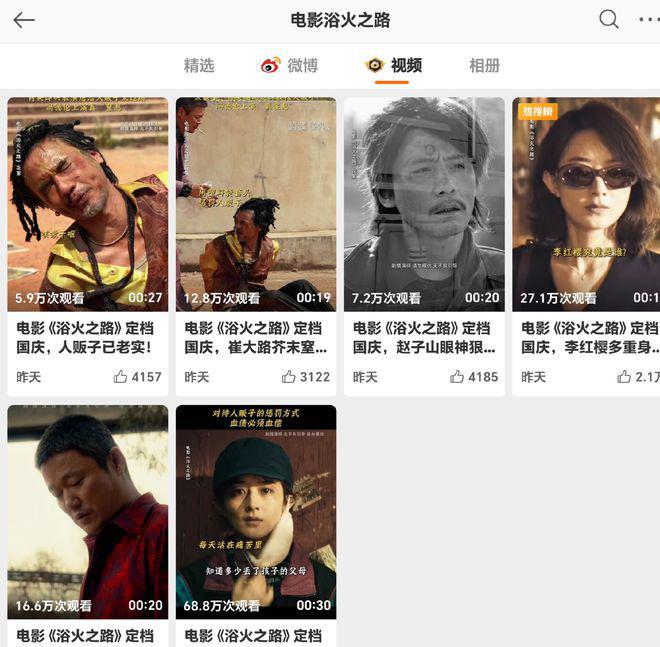Switch to the 微博 tab
This screenshot has height=647, width=660.
(x=290, y=65)
